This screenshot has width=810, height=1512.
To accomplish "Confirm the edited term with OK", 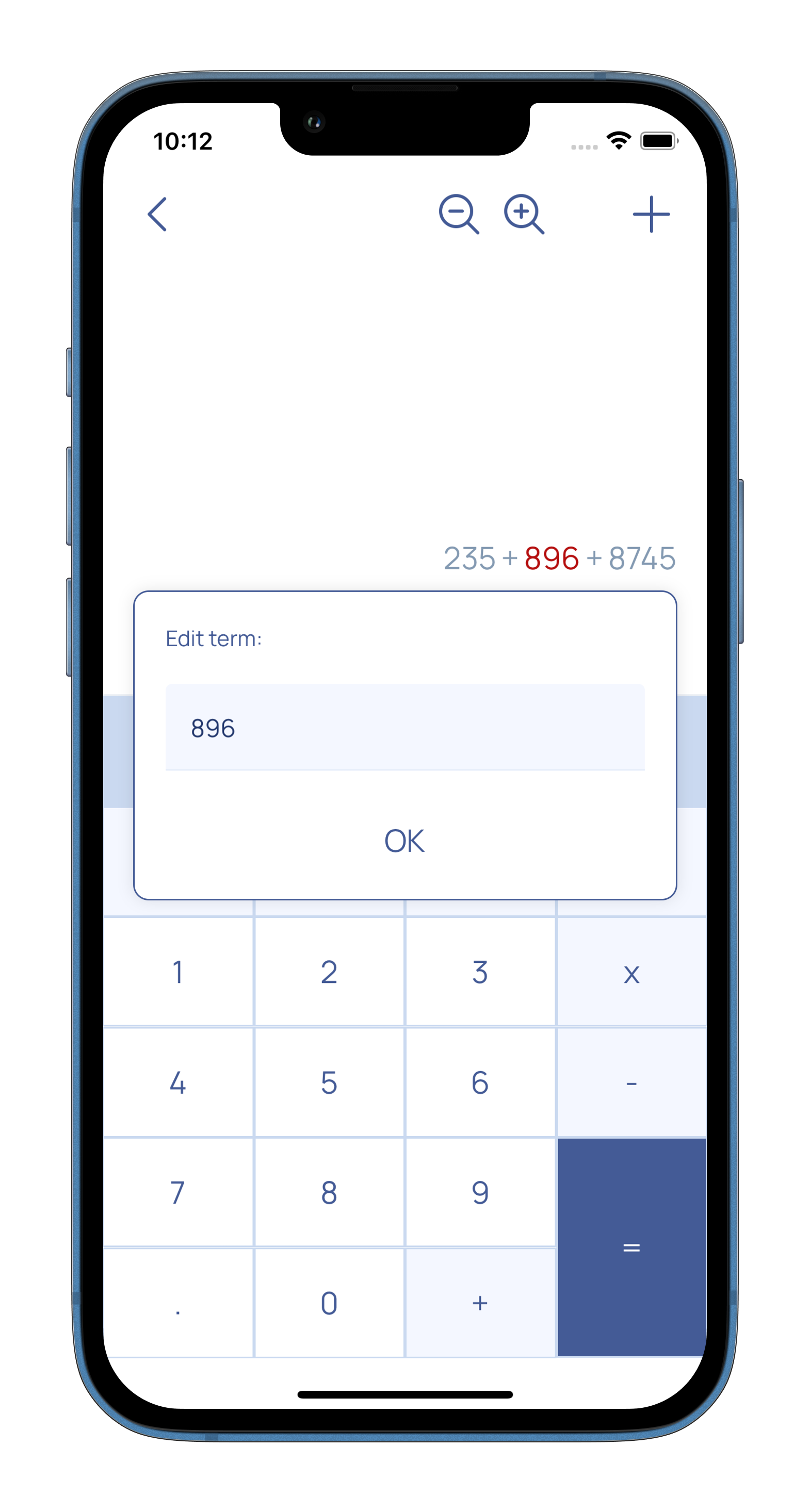I will tap(404, 841).
